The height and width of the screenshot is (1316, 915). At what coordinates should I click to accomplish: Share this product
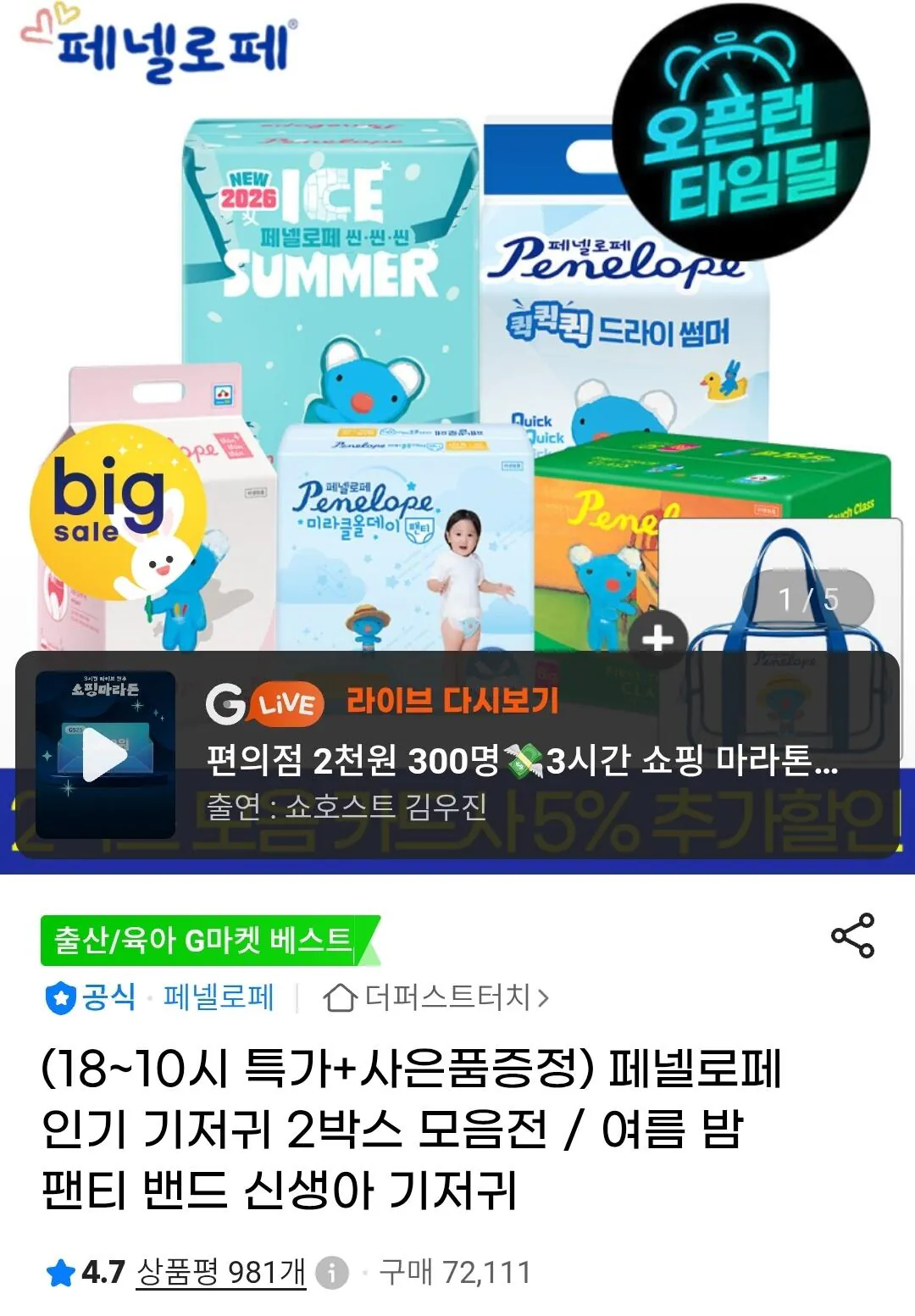852,936
